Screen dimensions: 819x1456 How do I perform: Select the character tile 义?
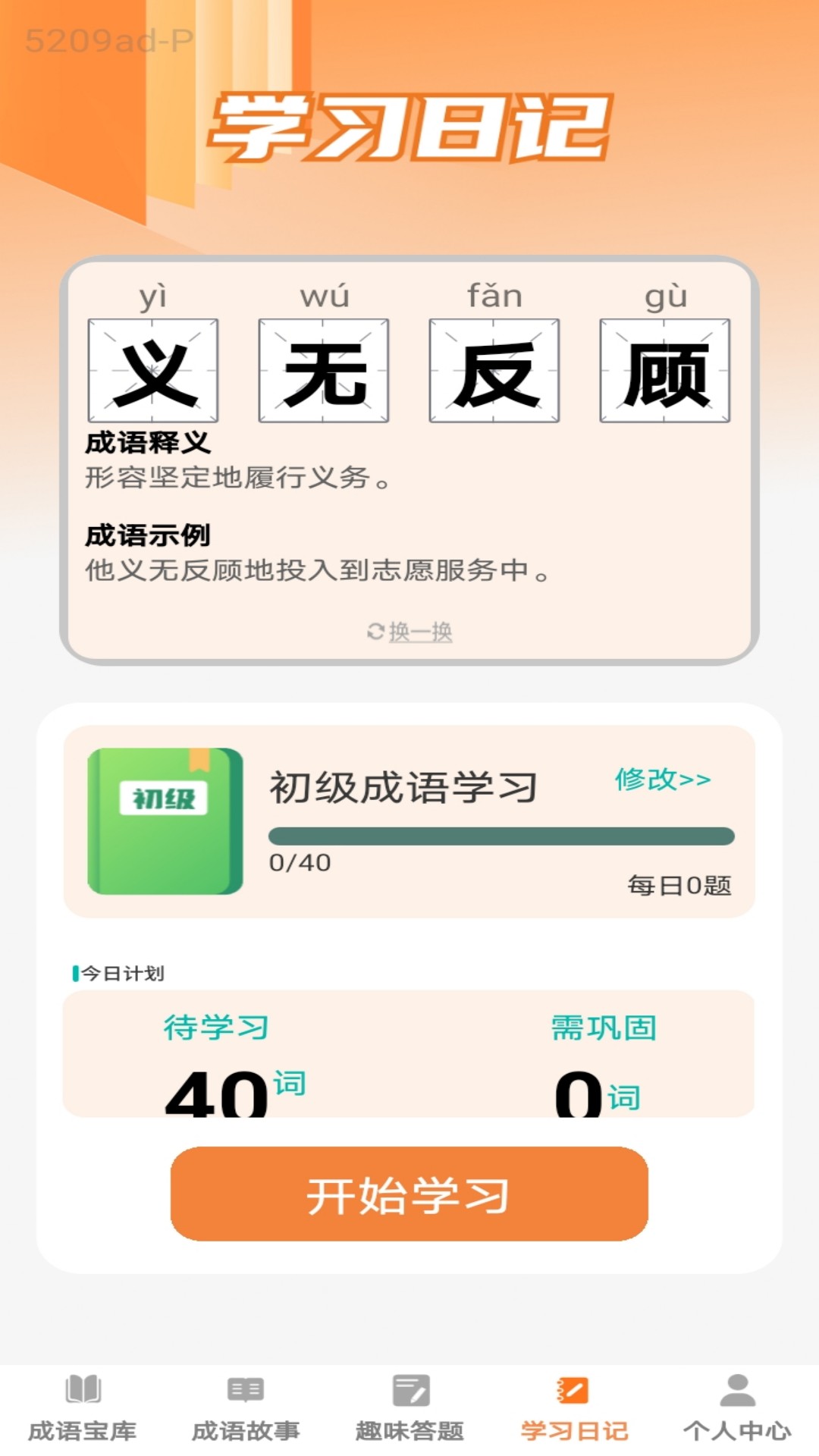click(x=152, y=369)
